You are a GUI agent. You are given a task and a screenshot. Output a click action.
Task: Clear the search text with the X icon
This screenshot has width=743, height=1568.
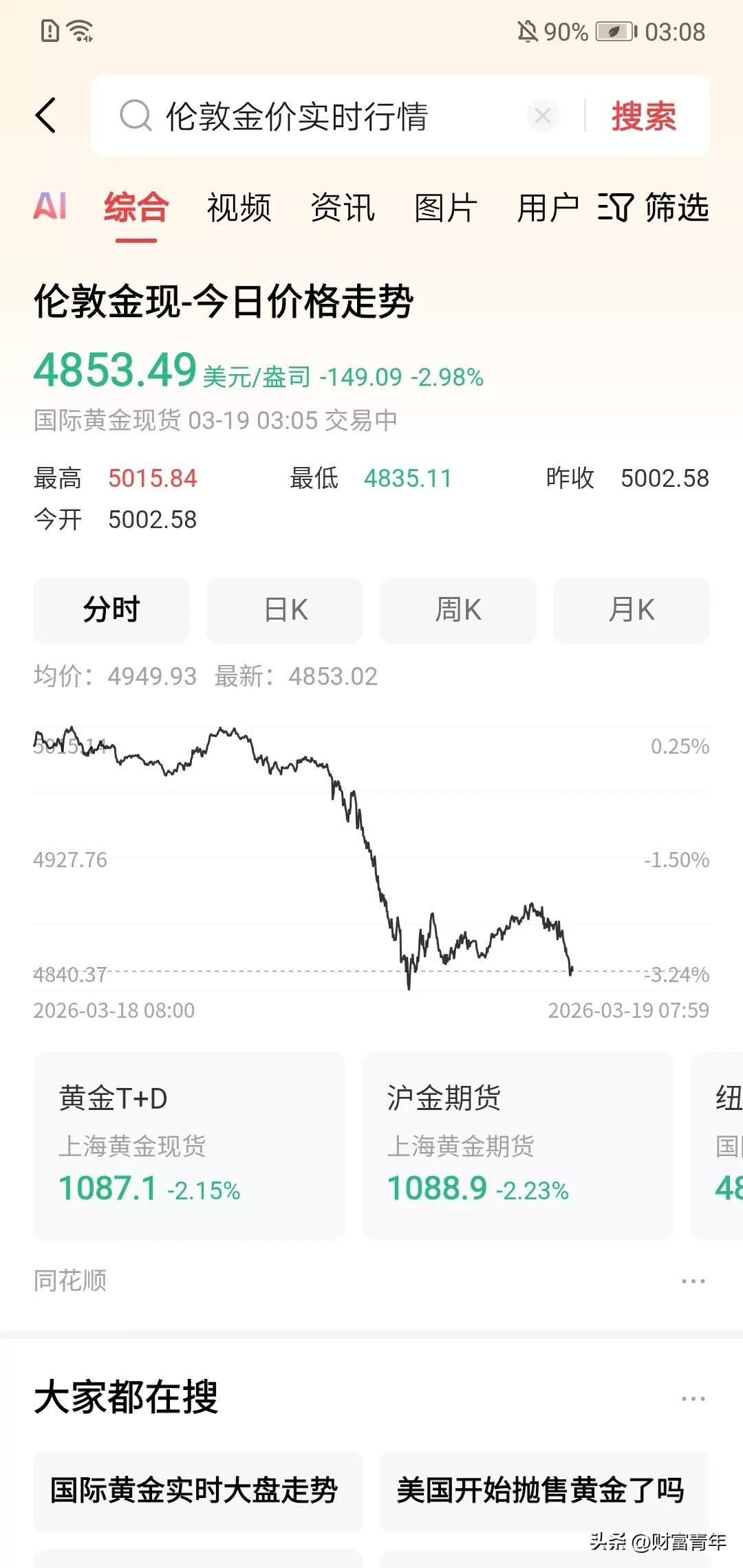click(542, 116)
